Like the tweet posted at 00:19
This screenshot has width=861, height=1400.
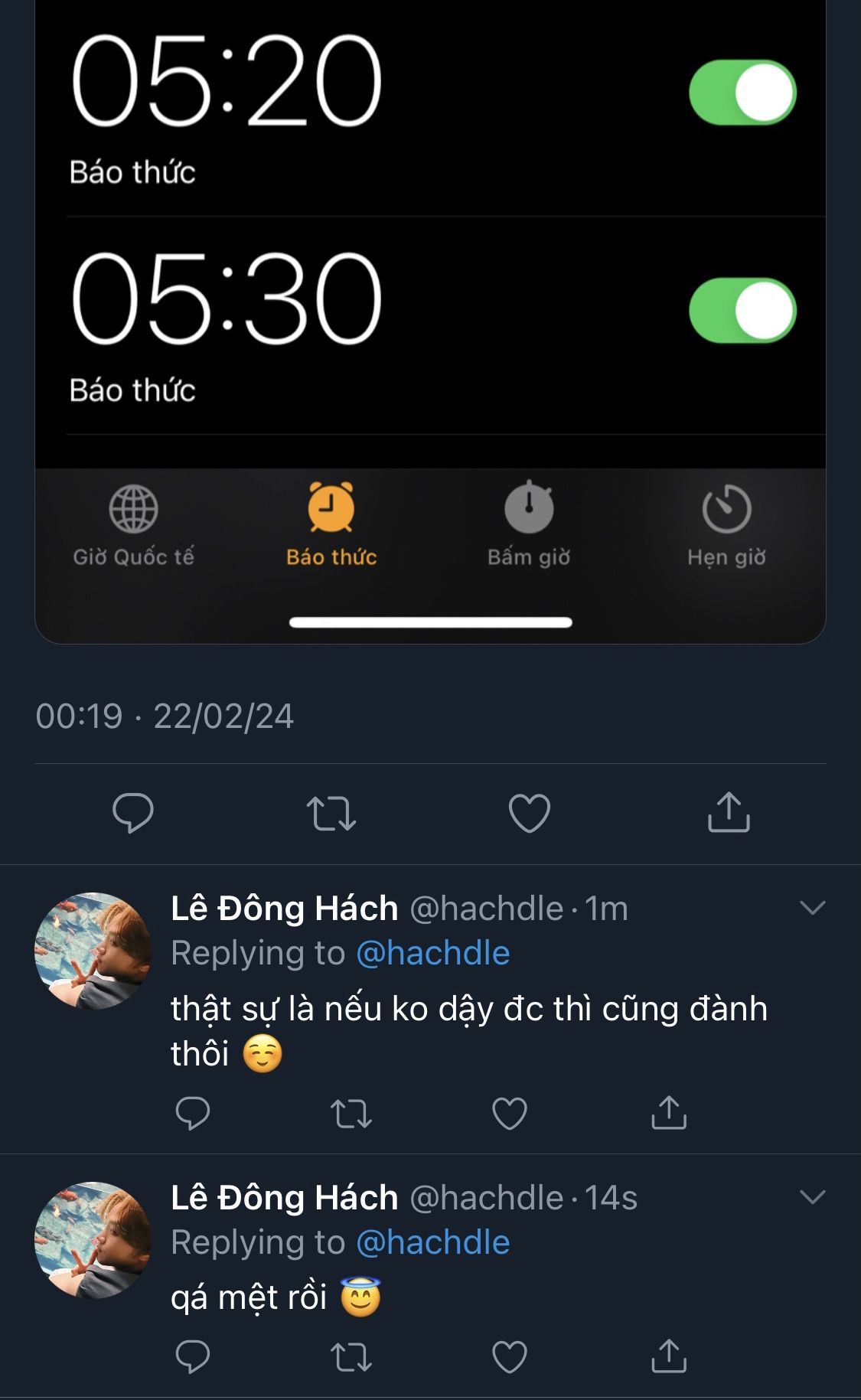tap(530, 813)
